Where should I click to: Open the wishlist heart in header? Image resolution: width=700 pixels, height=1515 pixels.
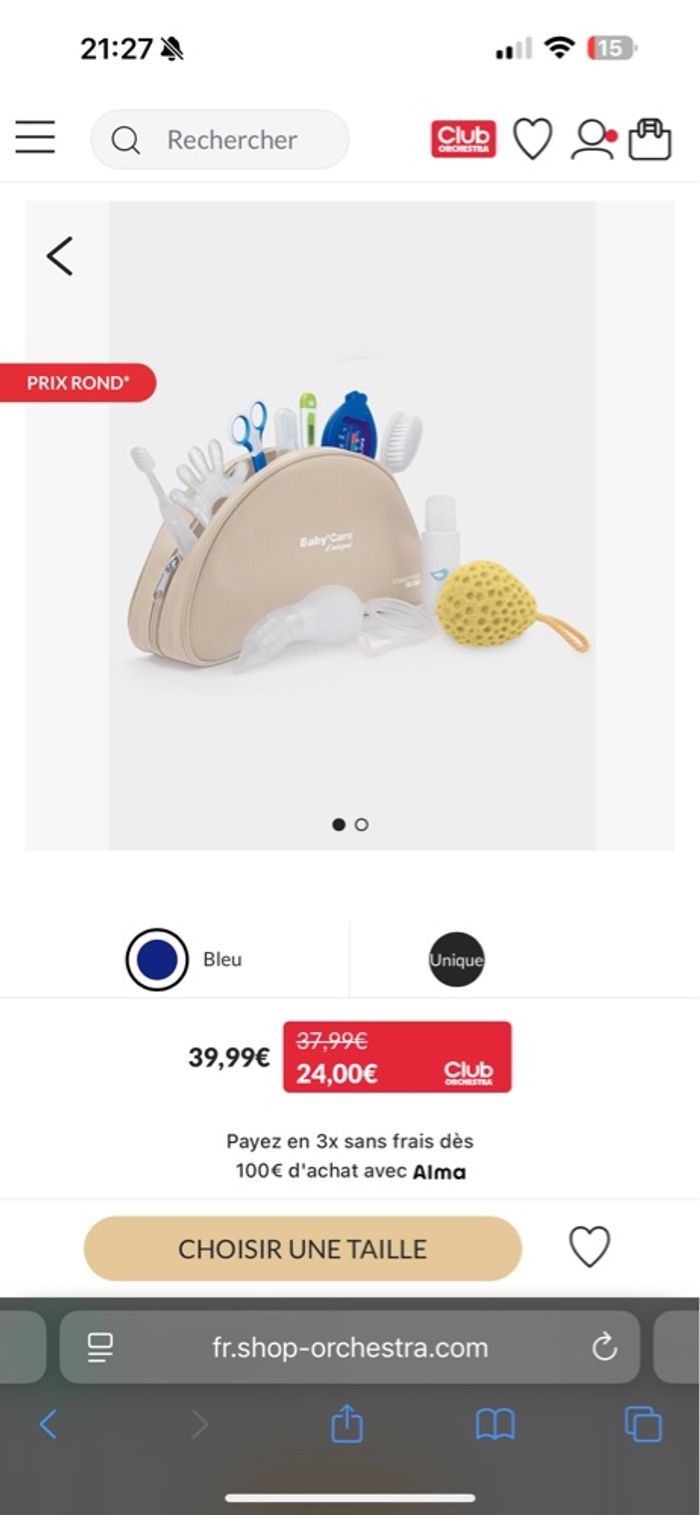coord(532,139)
